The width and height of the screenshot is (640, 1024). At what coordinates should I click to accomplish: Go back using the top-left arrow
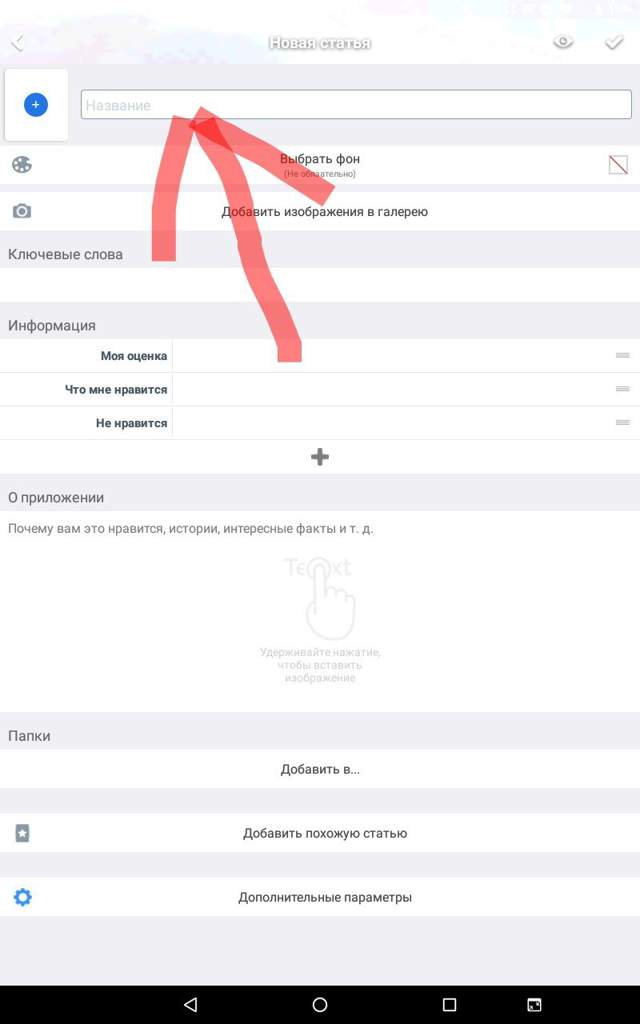point(17,43)
